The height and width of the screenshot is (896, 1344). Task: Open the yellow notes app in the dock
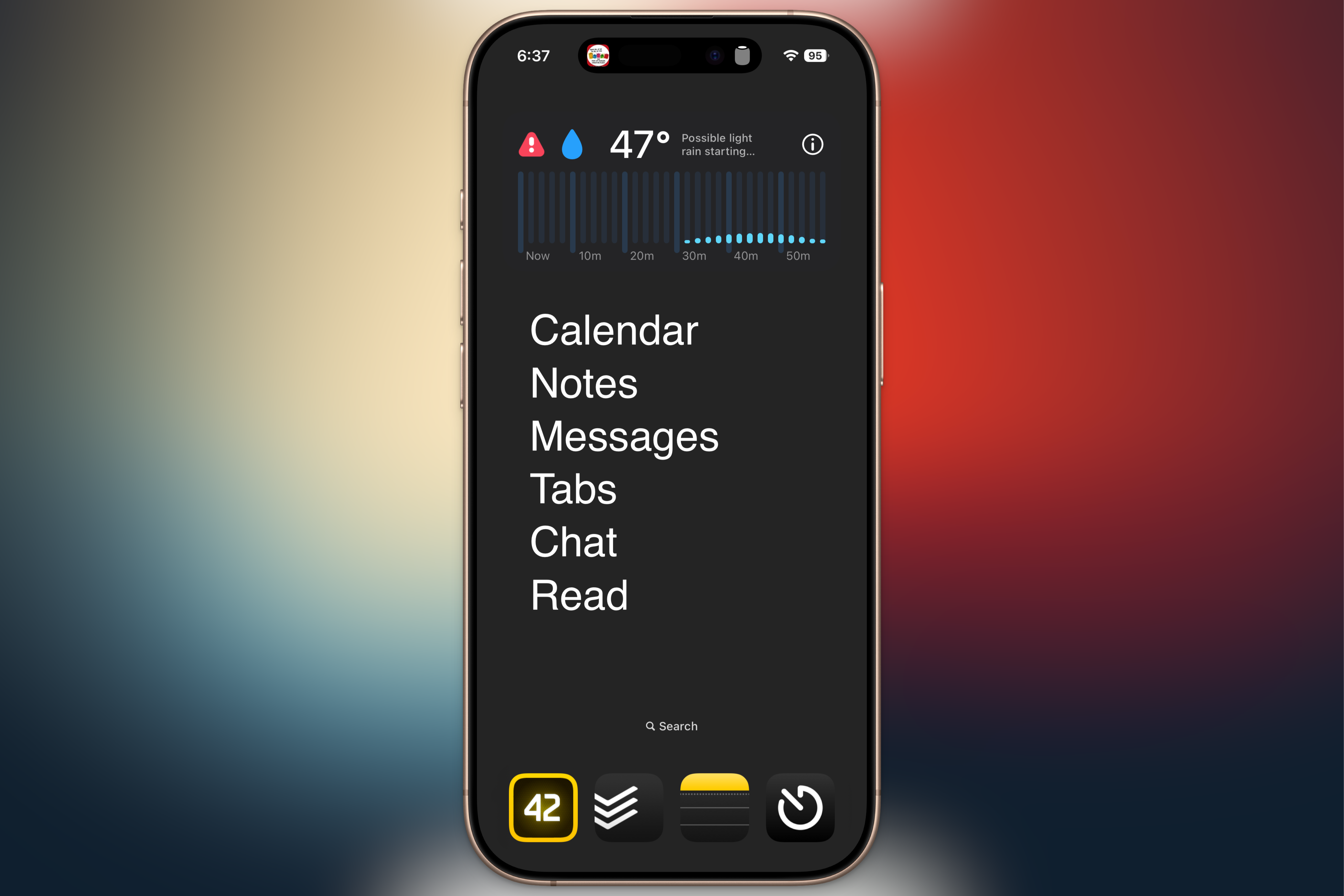coord(714,807)
